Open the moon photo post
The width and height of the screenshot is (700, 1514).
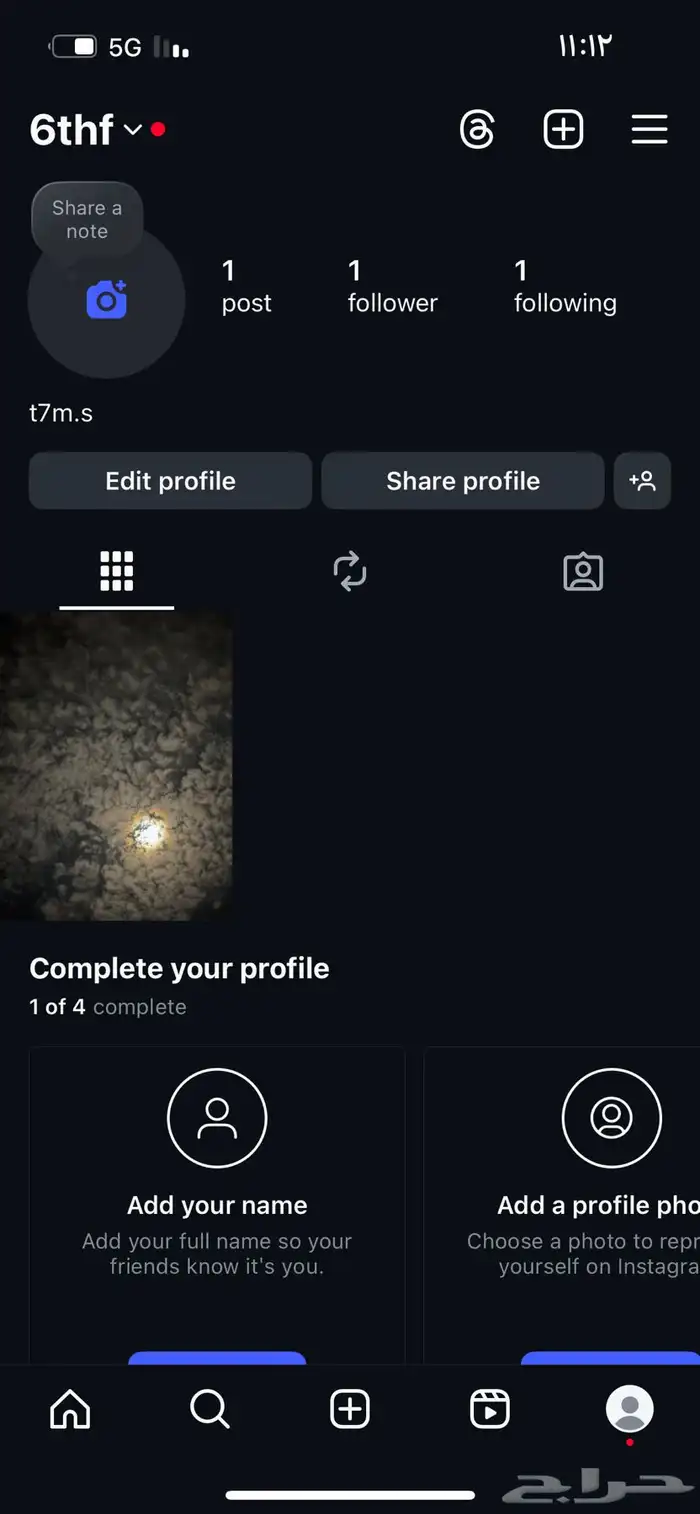pyautogui.click(x=116, y=765)
